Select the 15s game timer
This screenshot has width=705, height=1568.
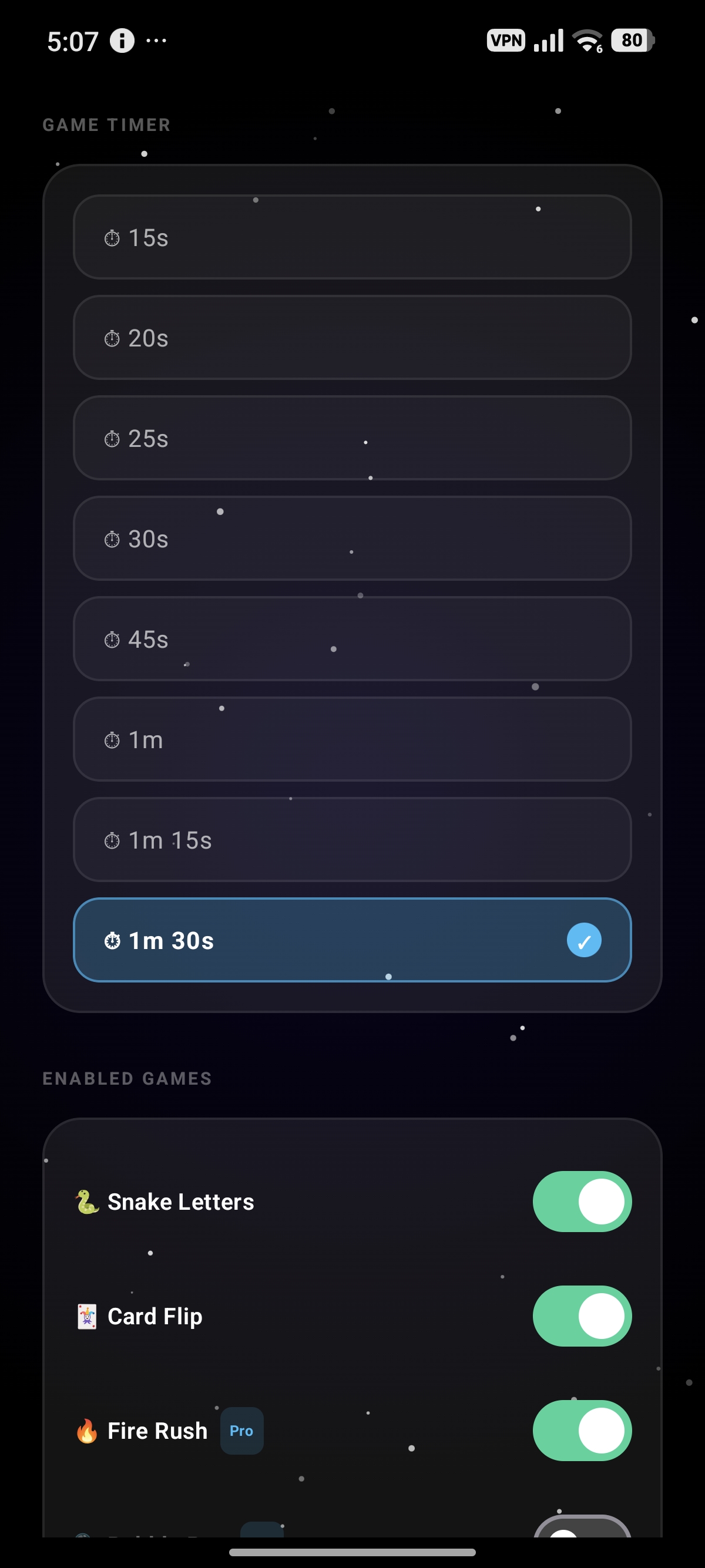[352, 237]
